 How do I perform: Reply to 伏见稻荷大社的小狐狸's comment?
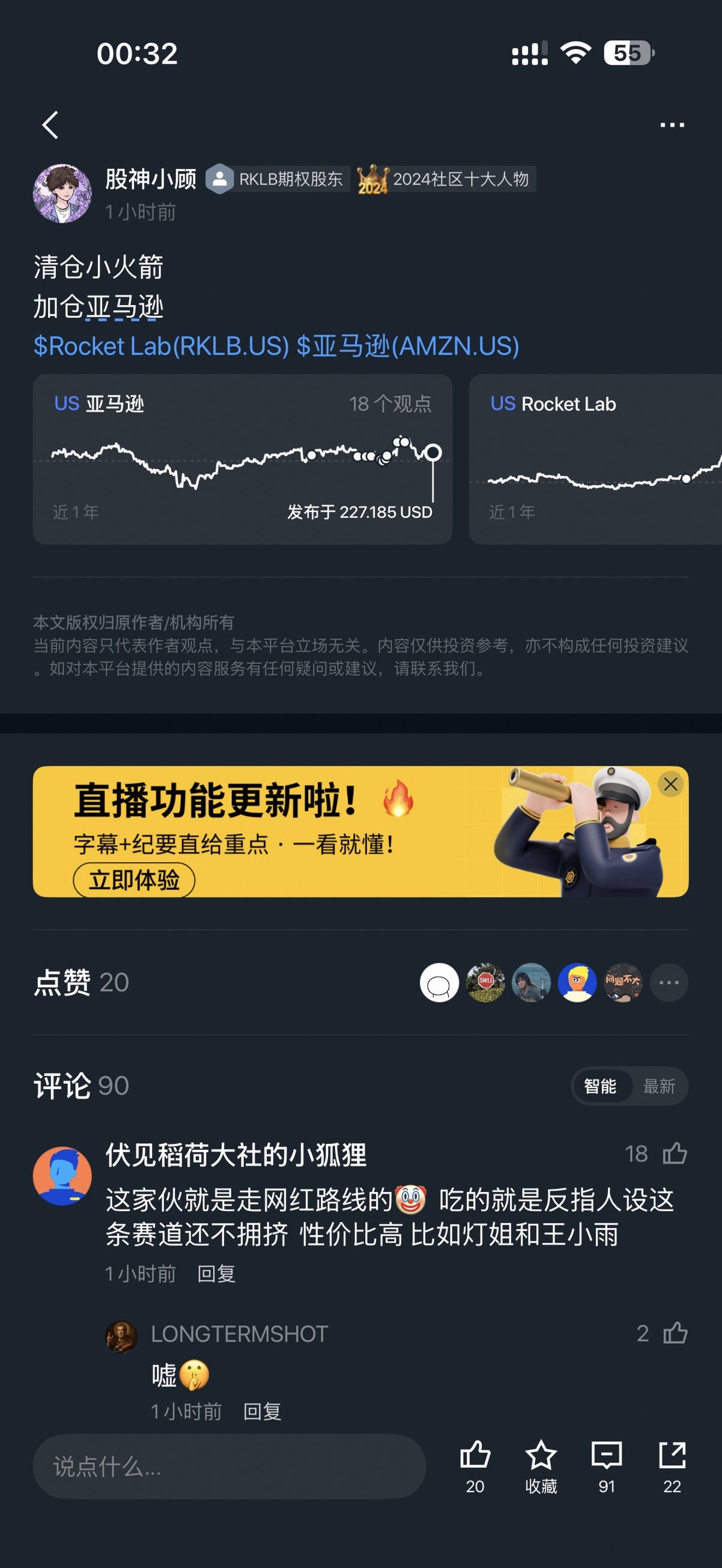pyautogui.click(x=216, y=1274)
